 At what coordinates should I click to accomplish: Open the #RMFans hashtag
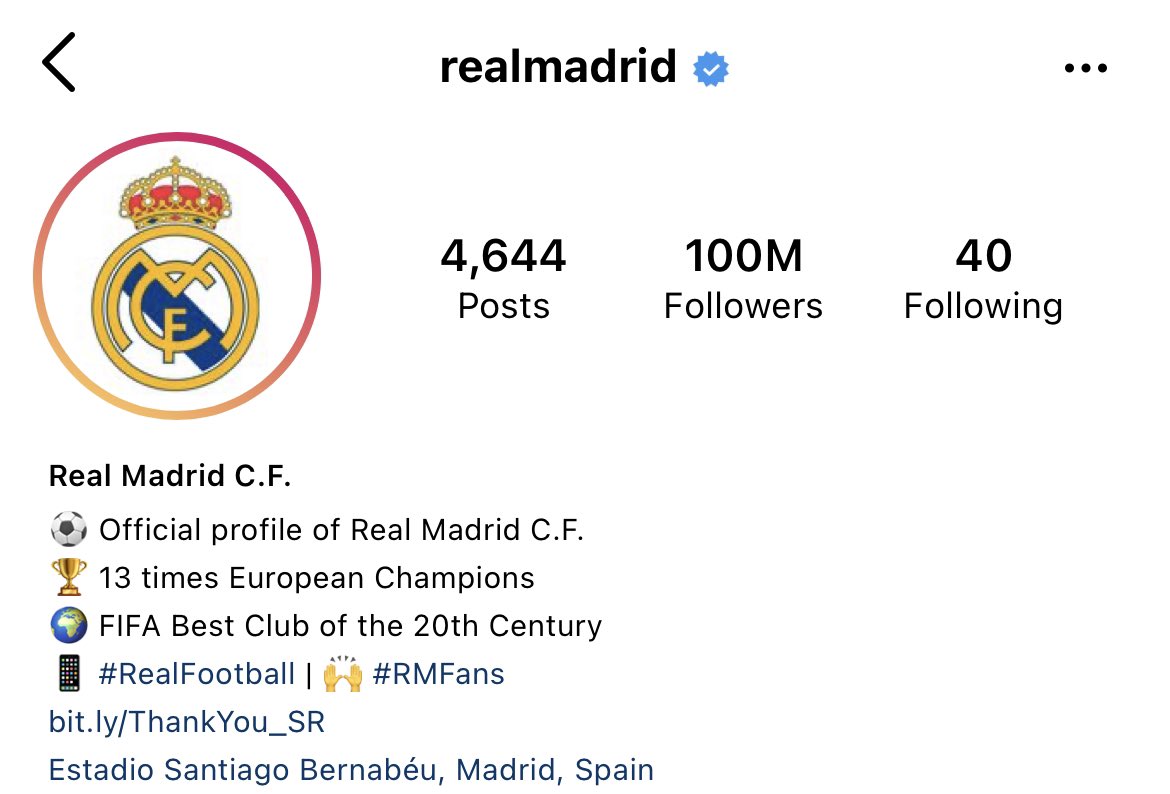[438, 674]
